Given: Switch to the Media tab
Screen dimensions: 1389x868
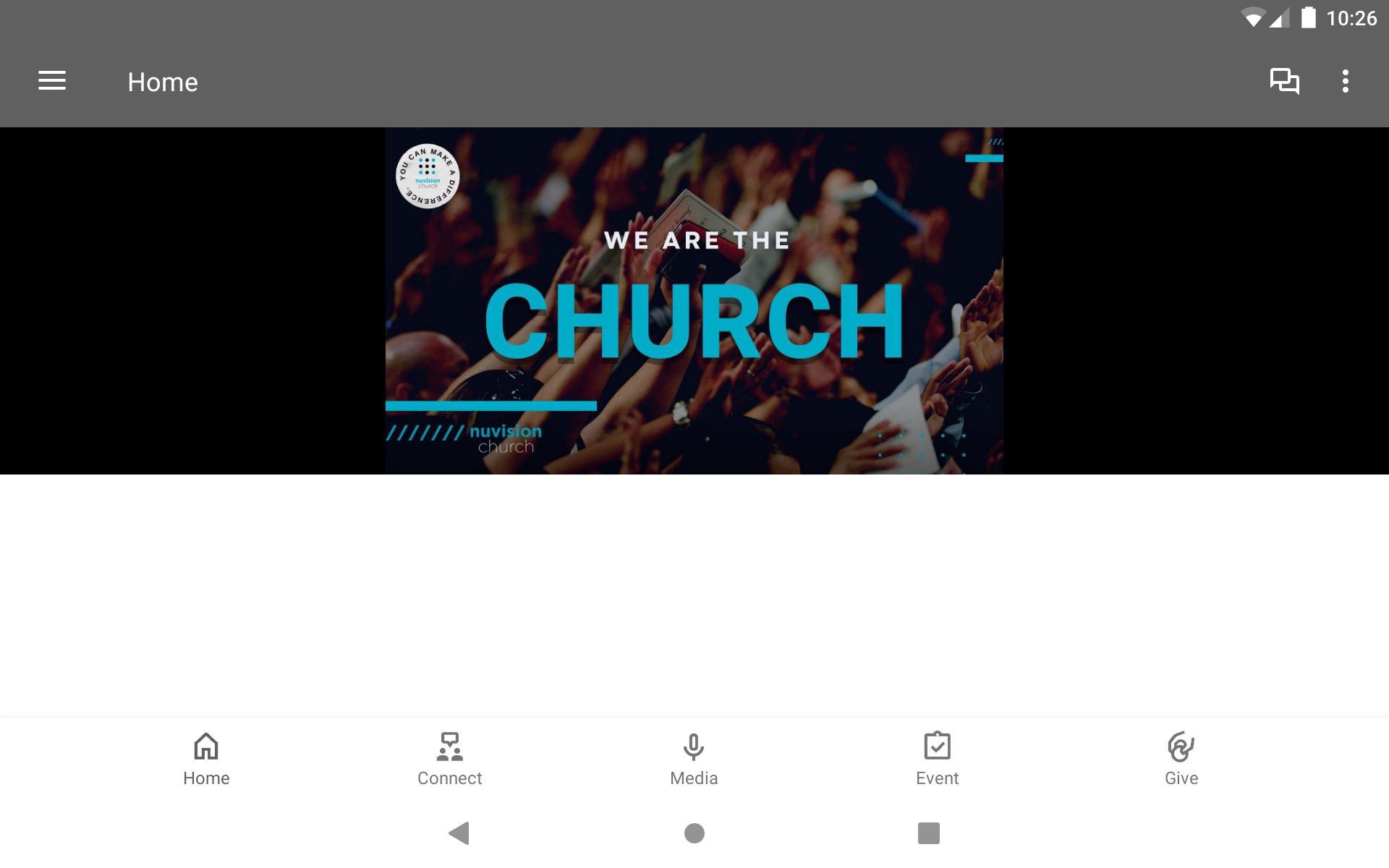Looking at the screenshot, I should pyautogui.click(x=693, y=759).
